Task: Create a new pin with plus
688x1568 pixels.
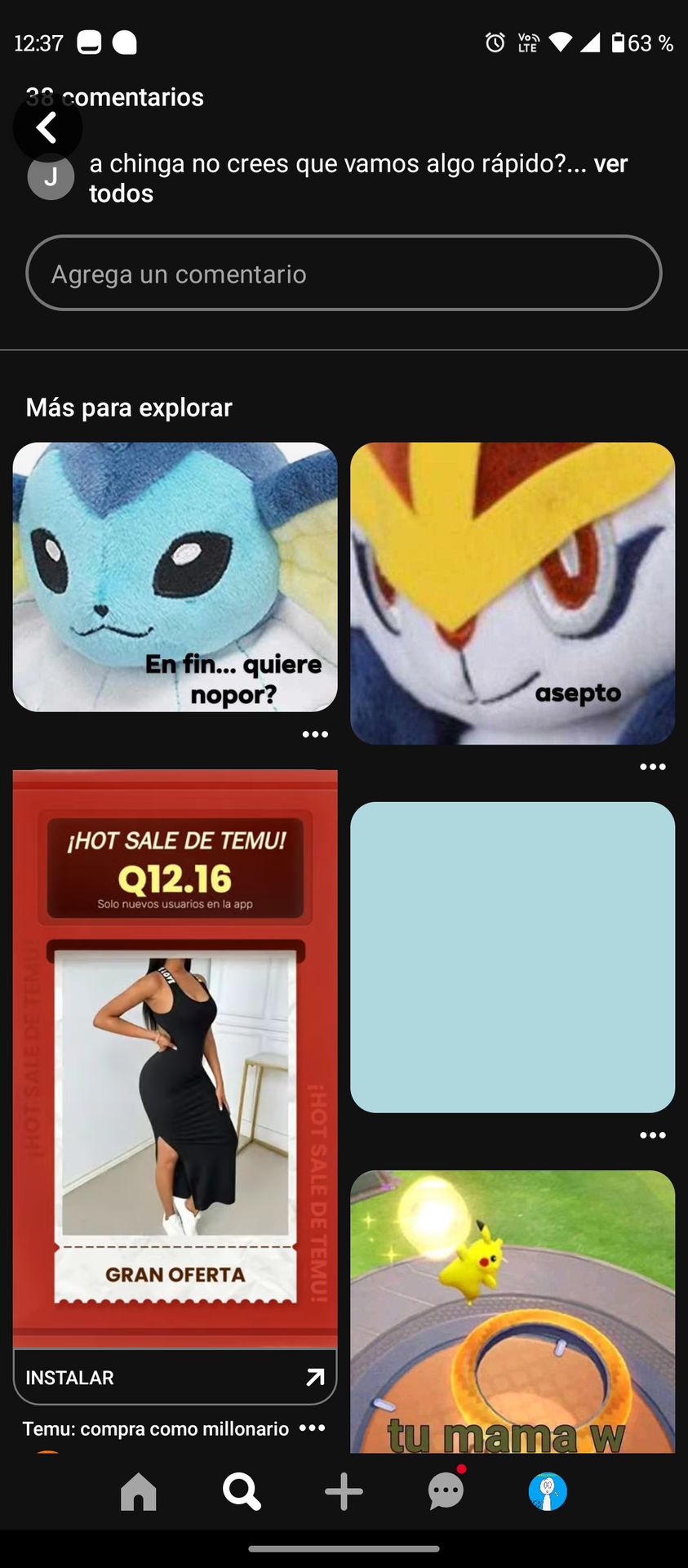Action: coord(344,1491)
